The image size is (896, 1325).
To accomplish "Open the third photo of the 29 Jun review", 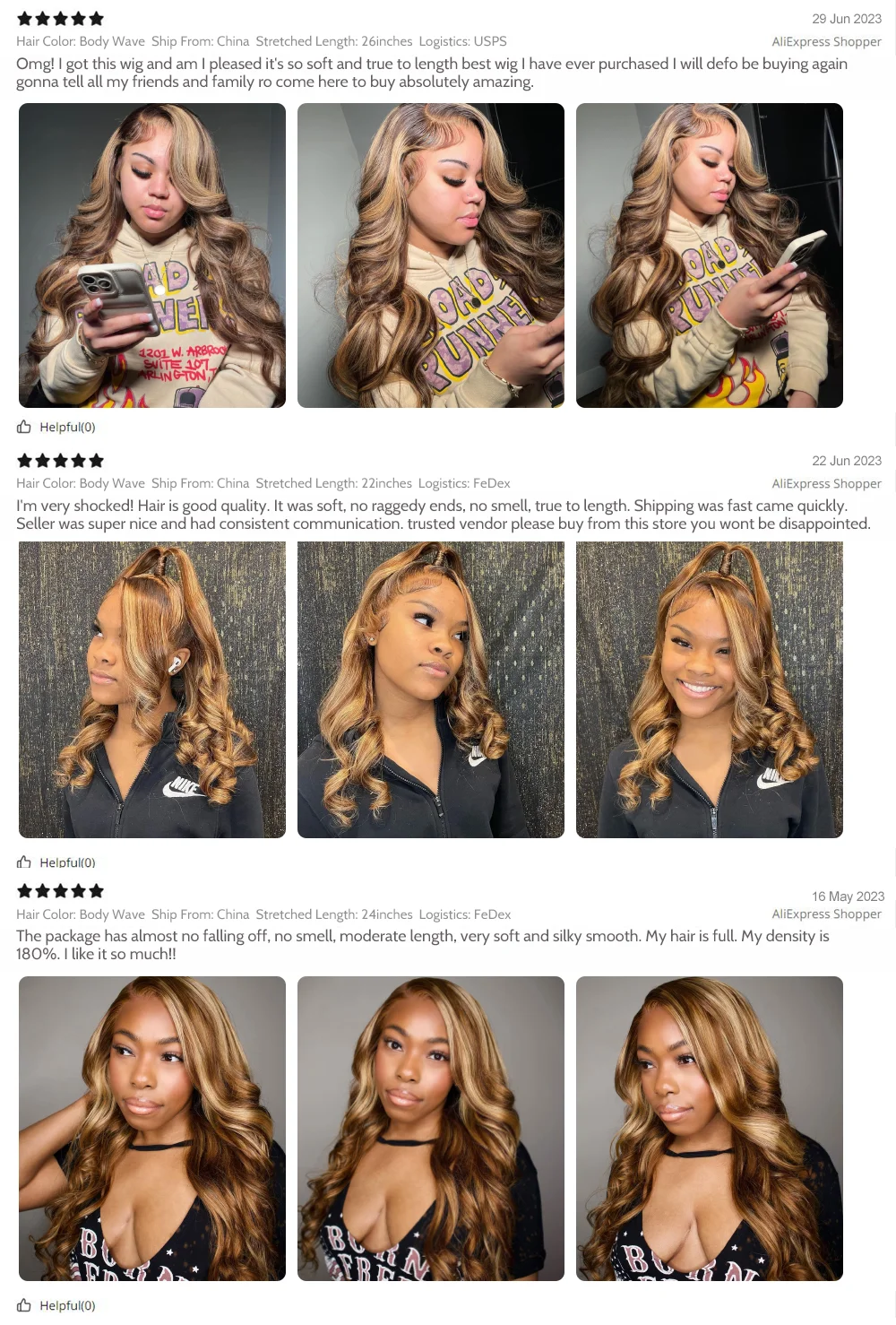I will tap(709, 255).
